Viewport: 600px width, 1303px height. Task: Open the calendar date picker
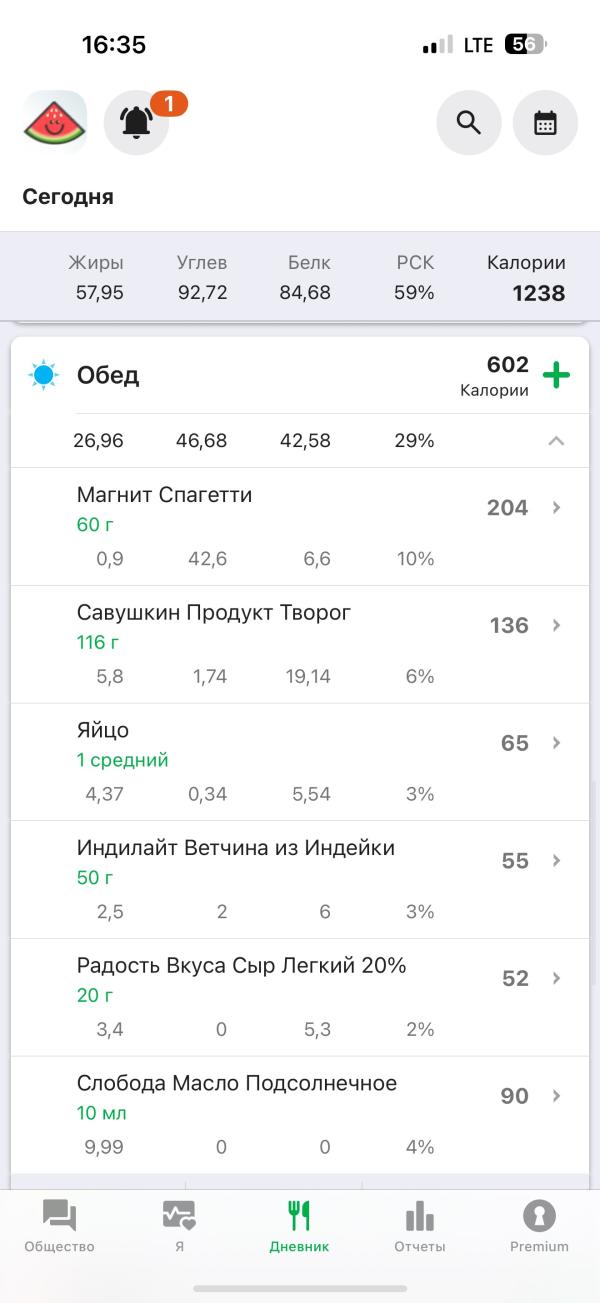[x=545, y=122]
